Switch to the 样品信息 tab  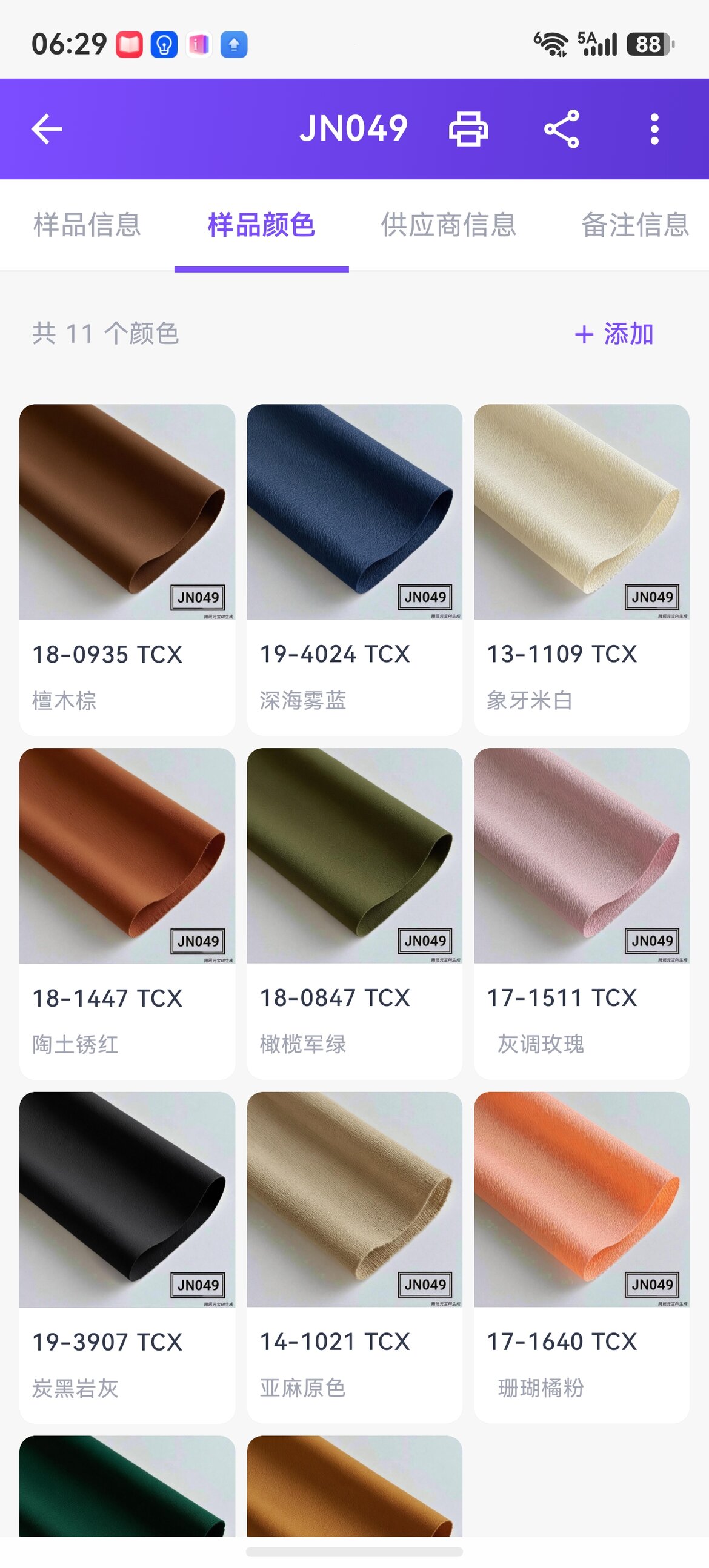coord(88,225)
